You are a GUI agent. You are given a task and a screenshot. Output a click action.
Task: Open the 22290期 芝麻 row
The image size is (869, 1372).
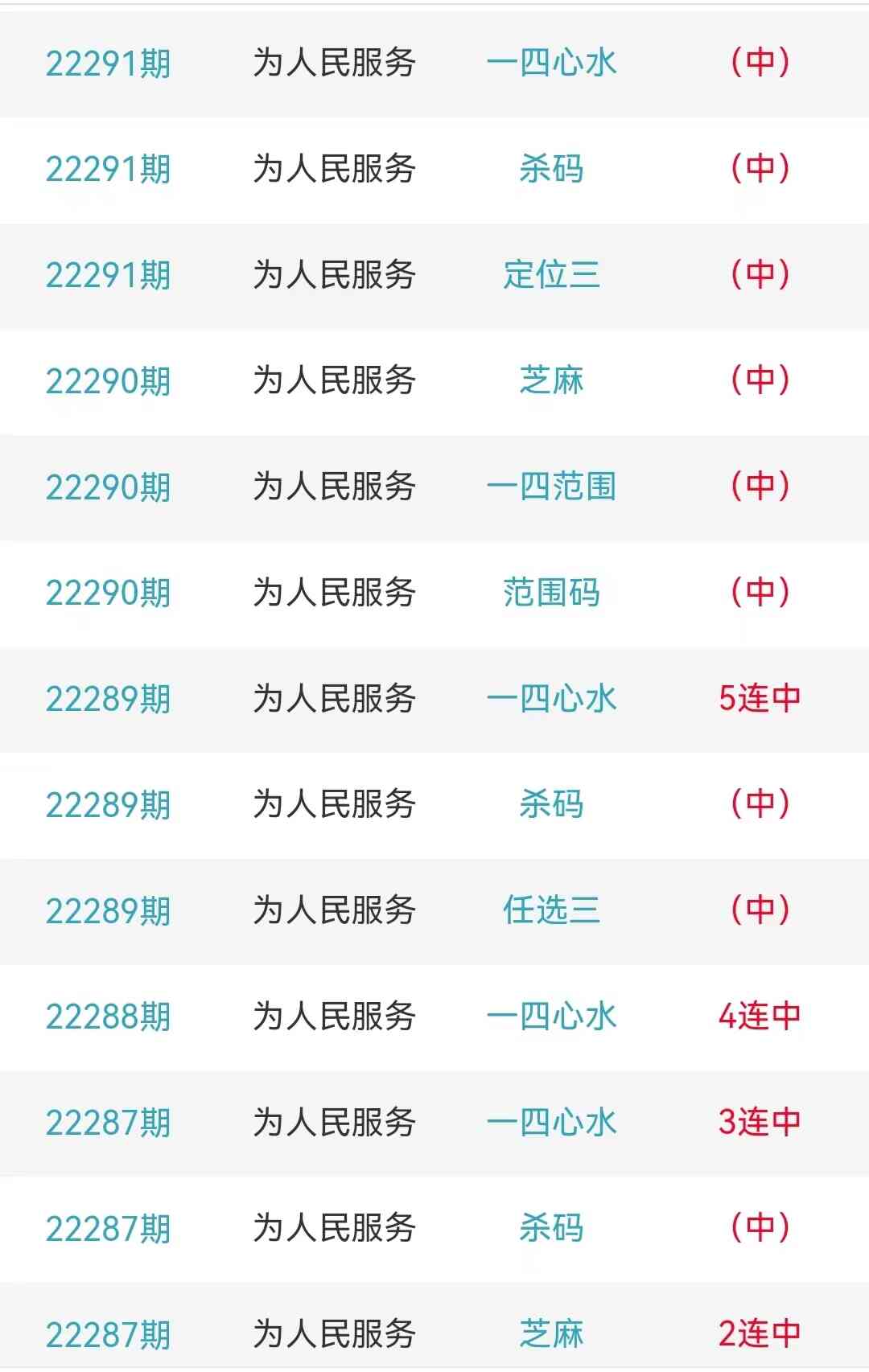click(551, 380)
